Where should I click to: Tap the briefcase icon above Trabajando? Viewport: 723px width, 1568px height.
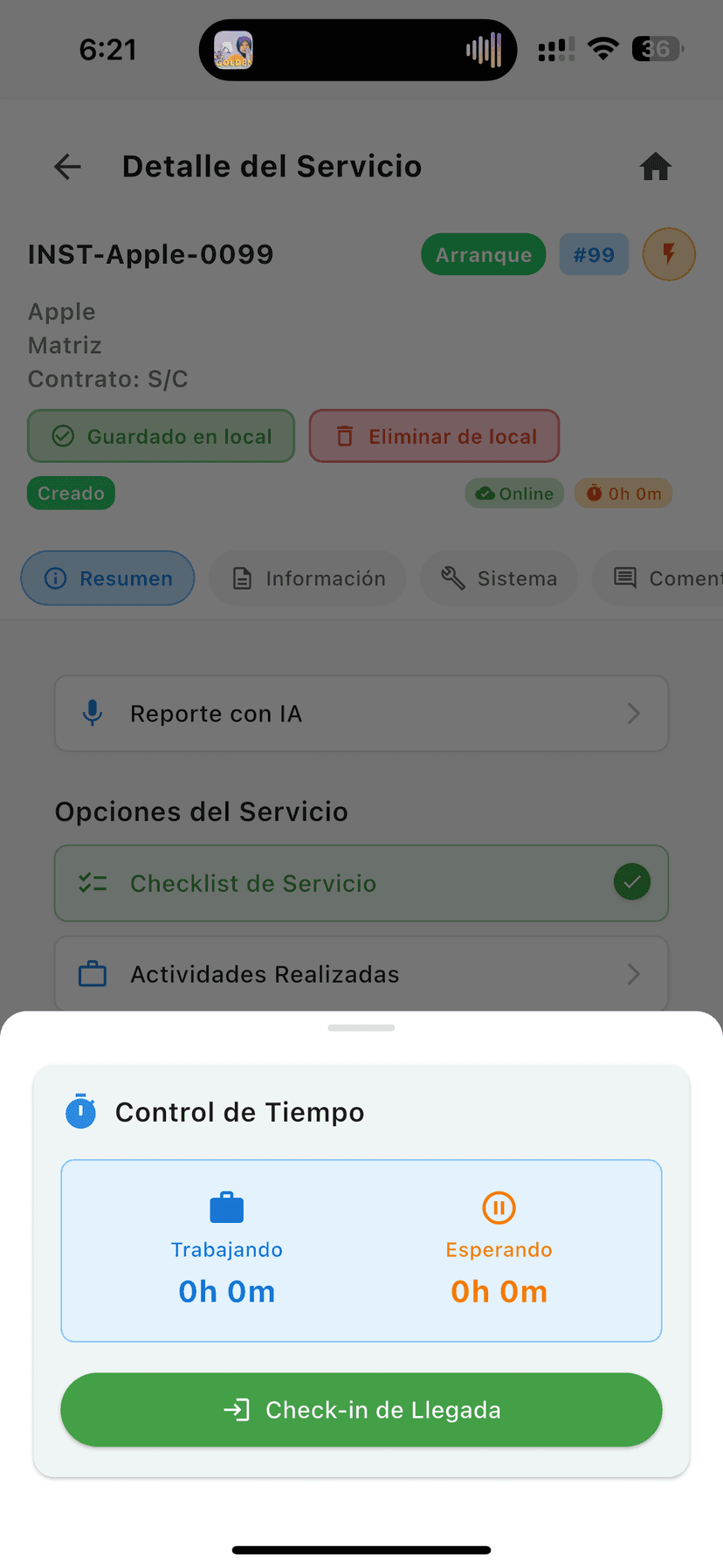226,1206
